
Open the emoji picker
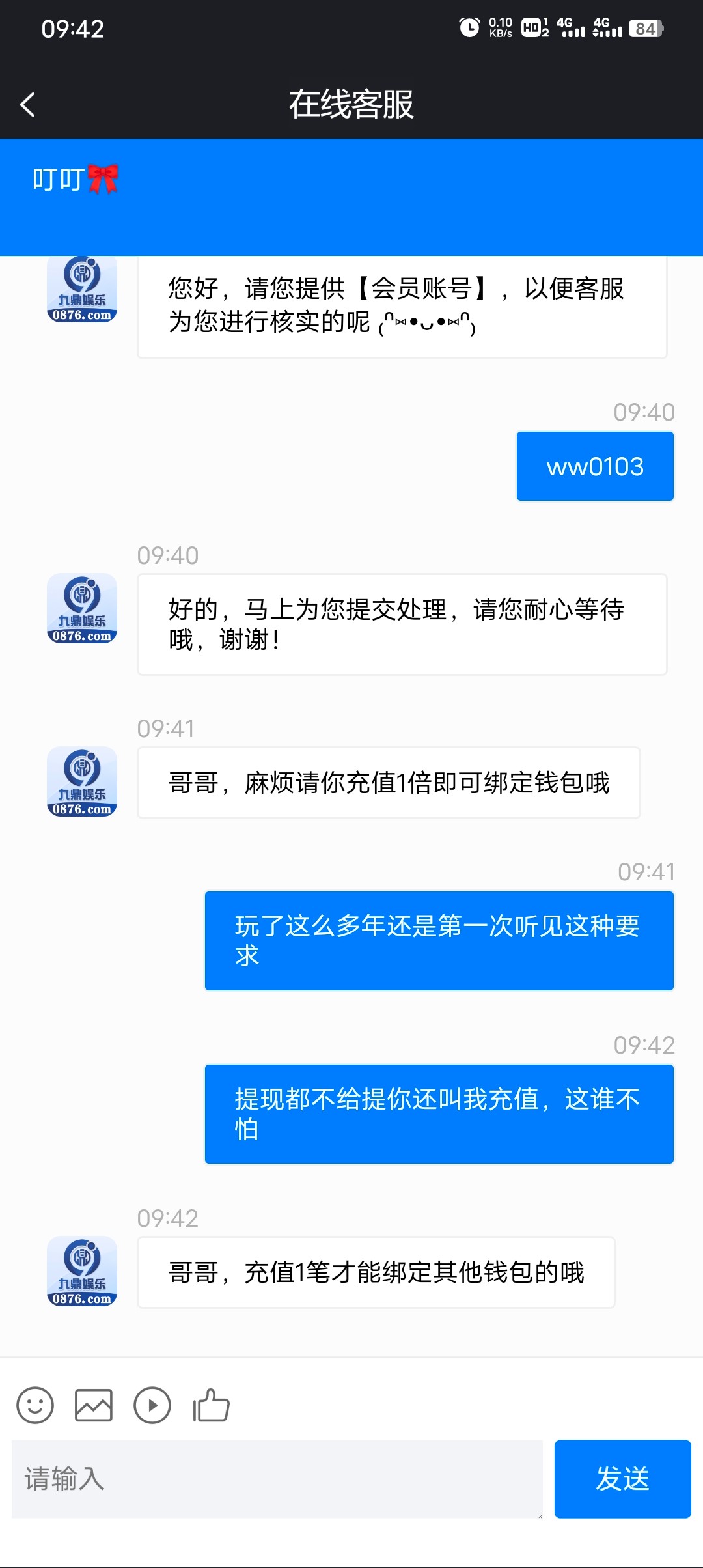coord(35,1405)
